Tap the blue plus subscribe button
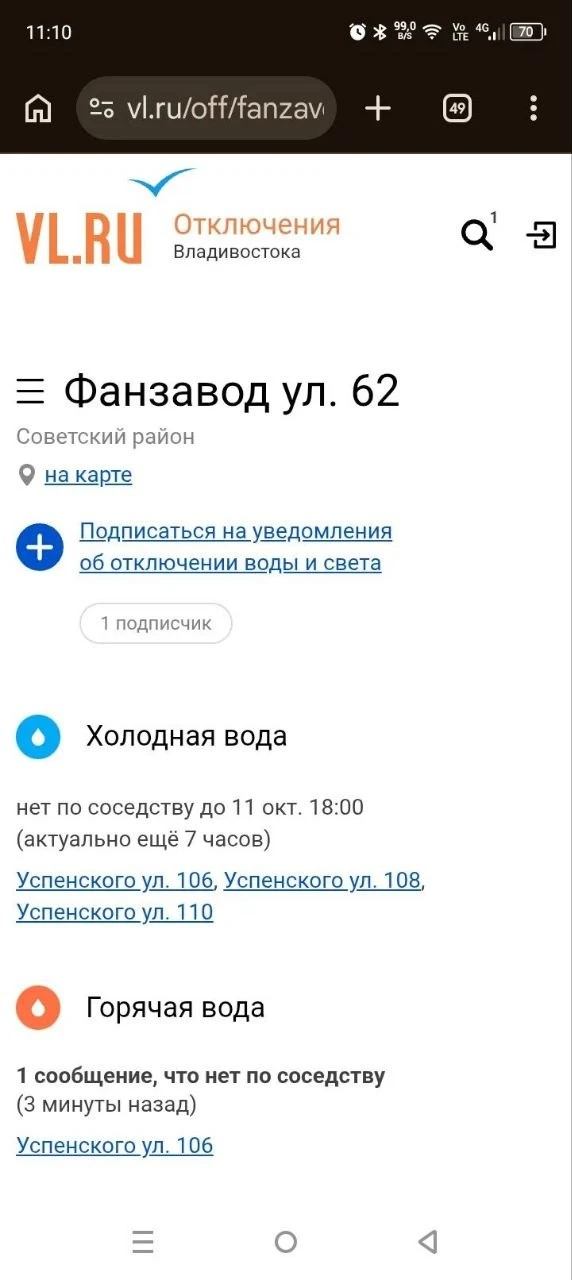The height and width of the screenshot is (1280, 572). click(40, 547)
